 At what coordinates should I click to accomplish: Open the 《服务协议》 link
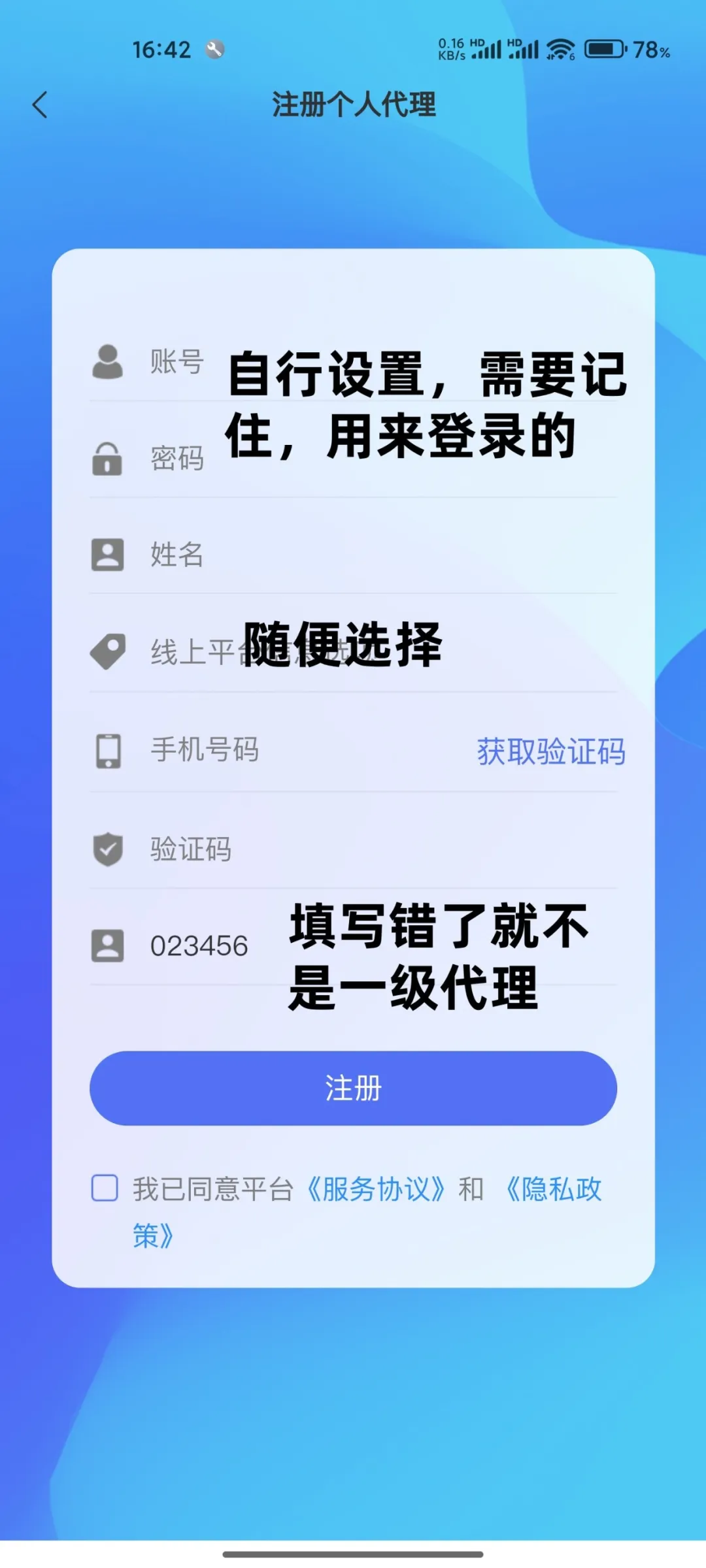click(376, 1189)
